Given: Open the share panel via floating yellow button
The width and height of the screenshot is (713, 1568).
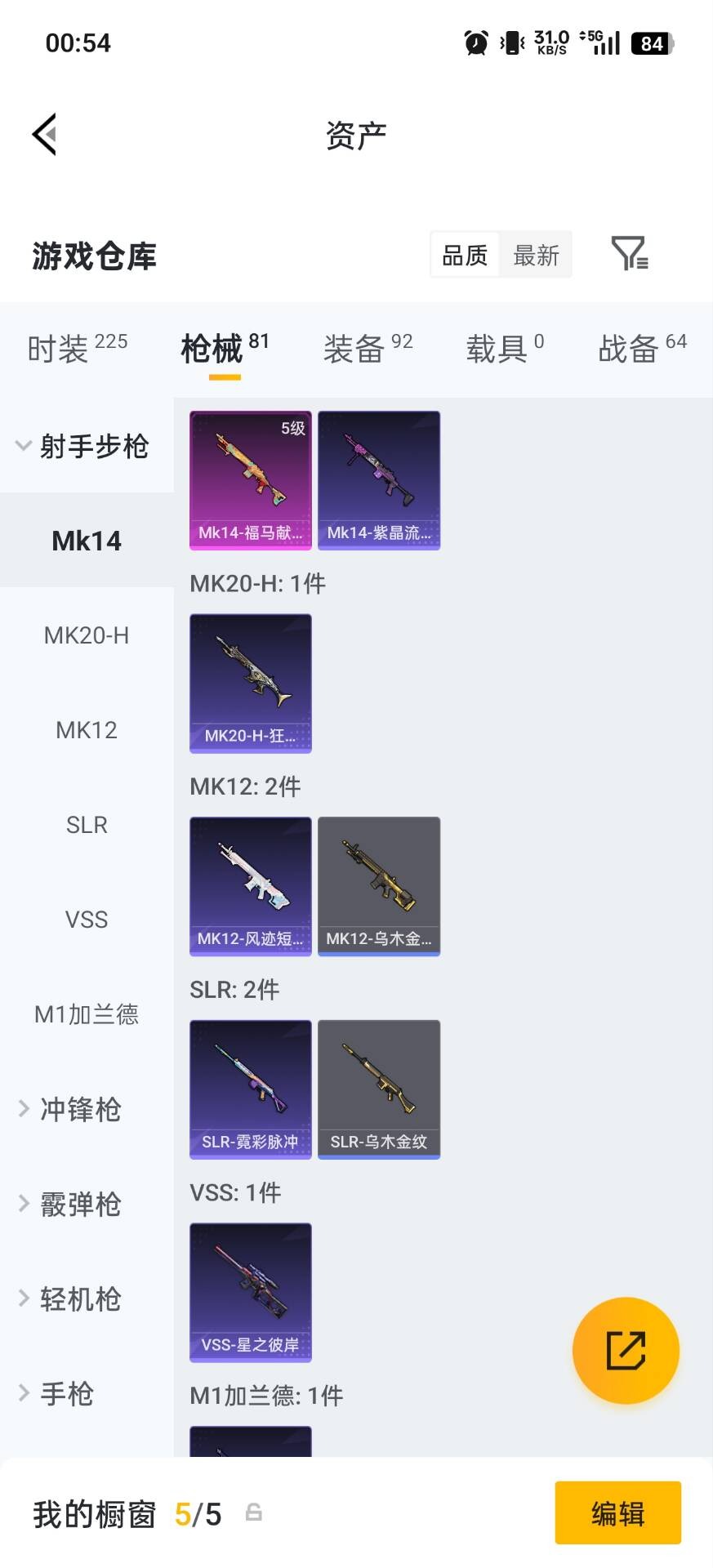Looking at the screenshot, I should tap(626, 1350).
